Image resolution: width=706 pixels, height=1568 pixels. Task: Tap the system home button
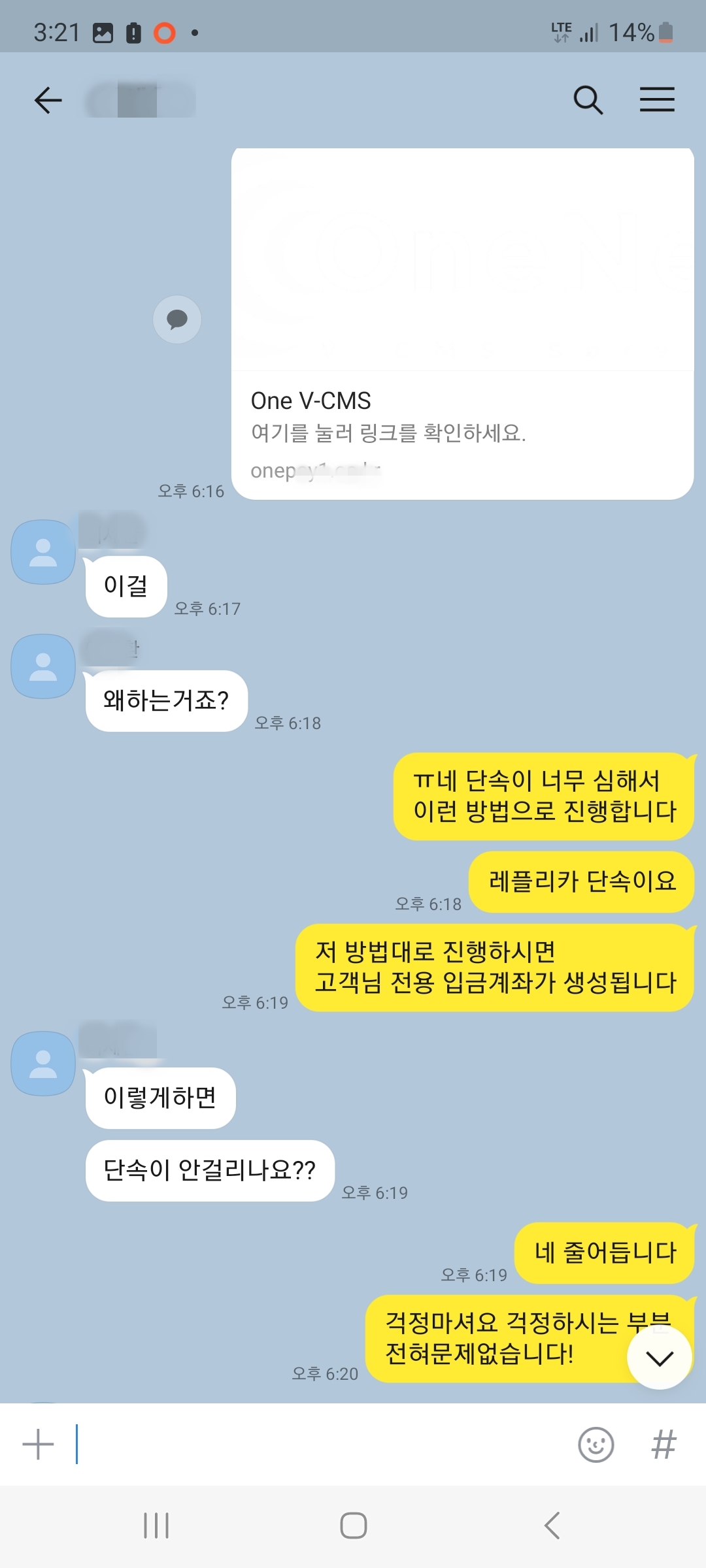click(353, 1526)
